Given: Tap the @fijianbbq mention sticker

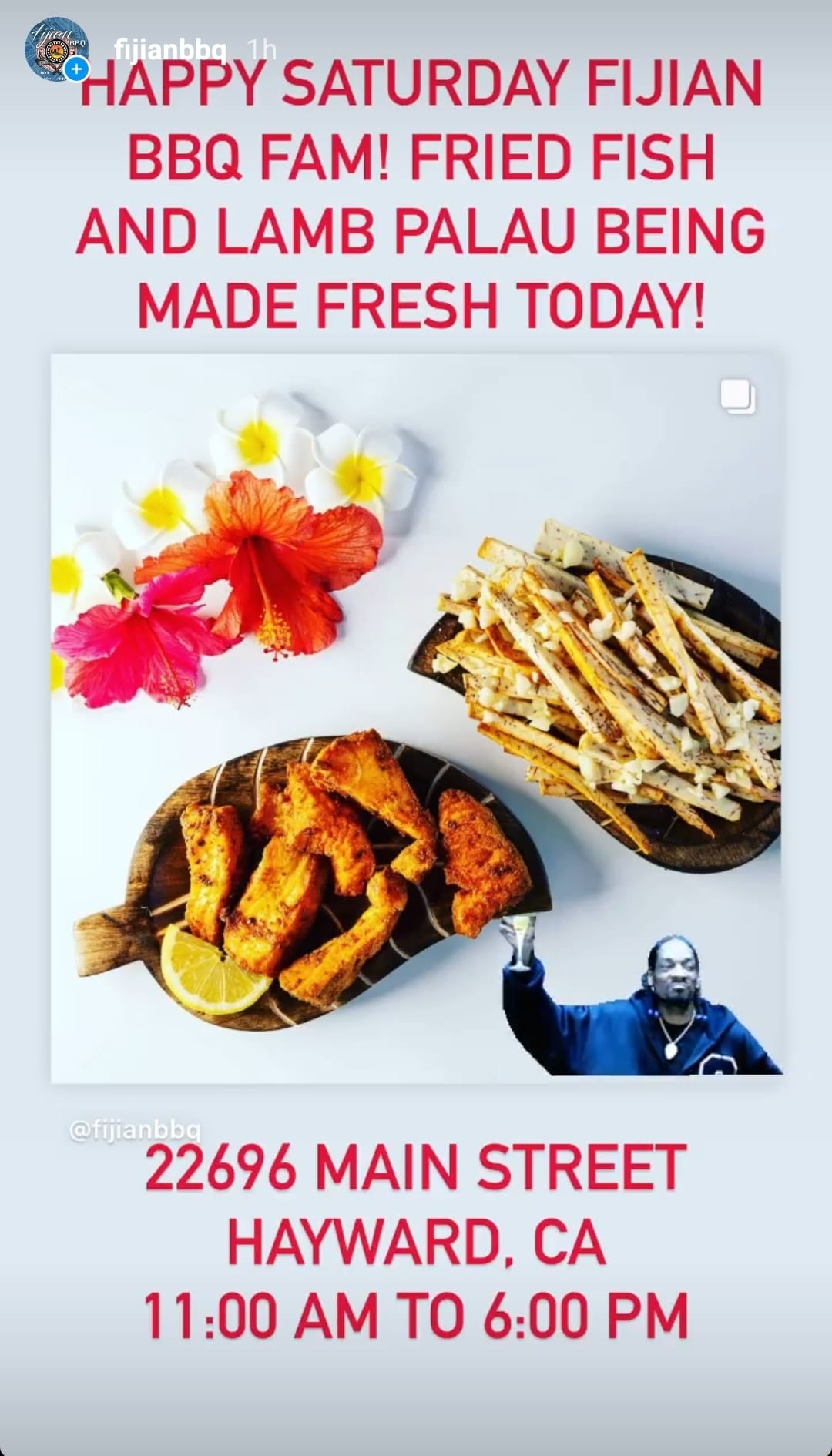Looking at the screenshot, I should coord(135,1129).
